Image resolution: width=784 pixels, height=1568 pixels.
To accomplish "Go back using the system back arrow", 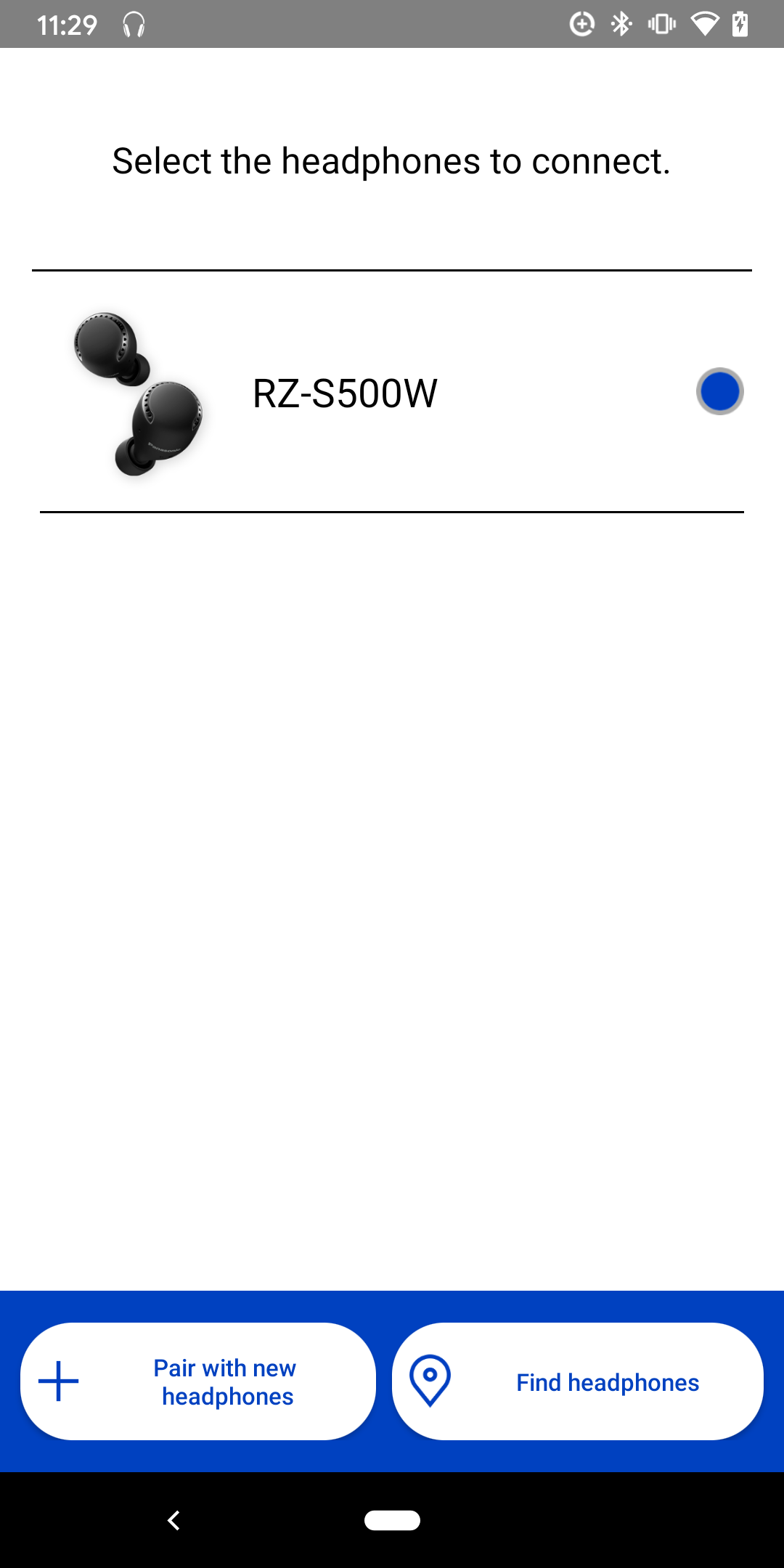I will click(173, 1520).
